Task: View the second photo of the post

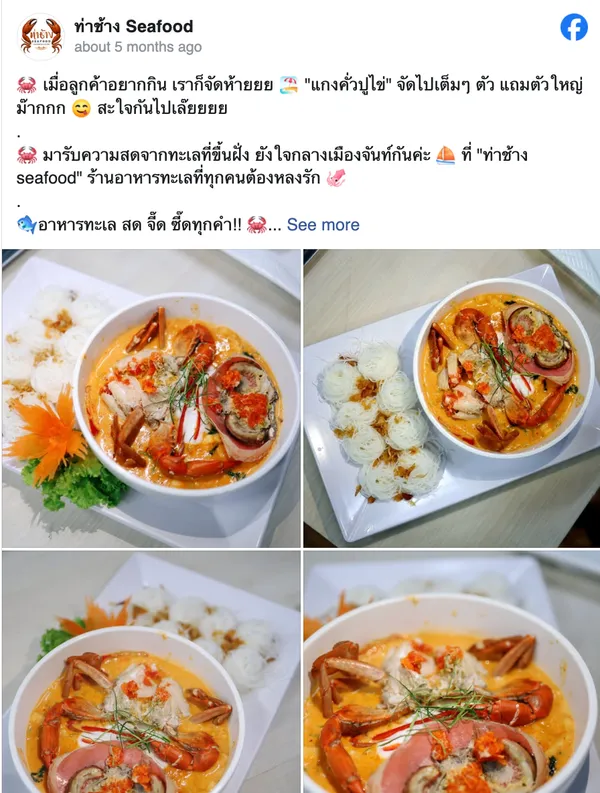Action: tap(451, 398)
